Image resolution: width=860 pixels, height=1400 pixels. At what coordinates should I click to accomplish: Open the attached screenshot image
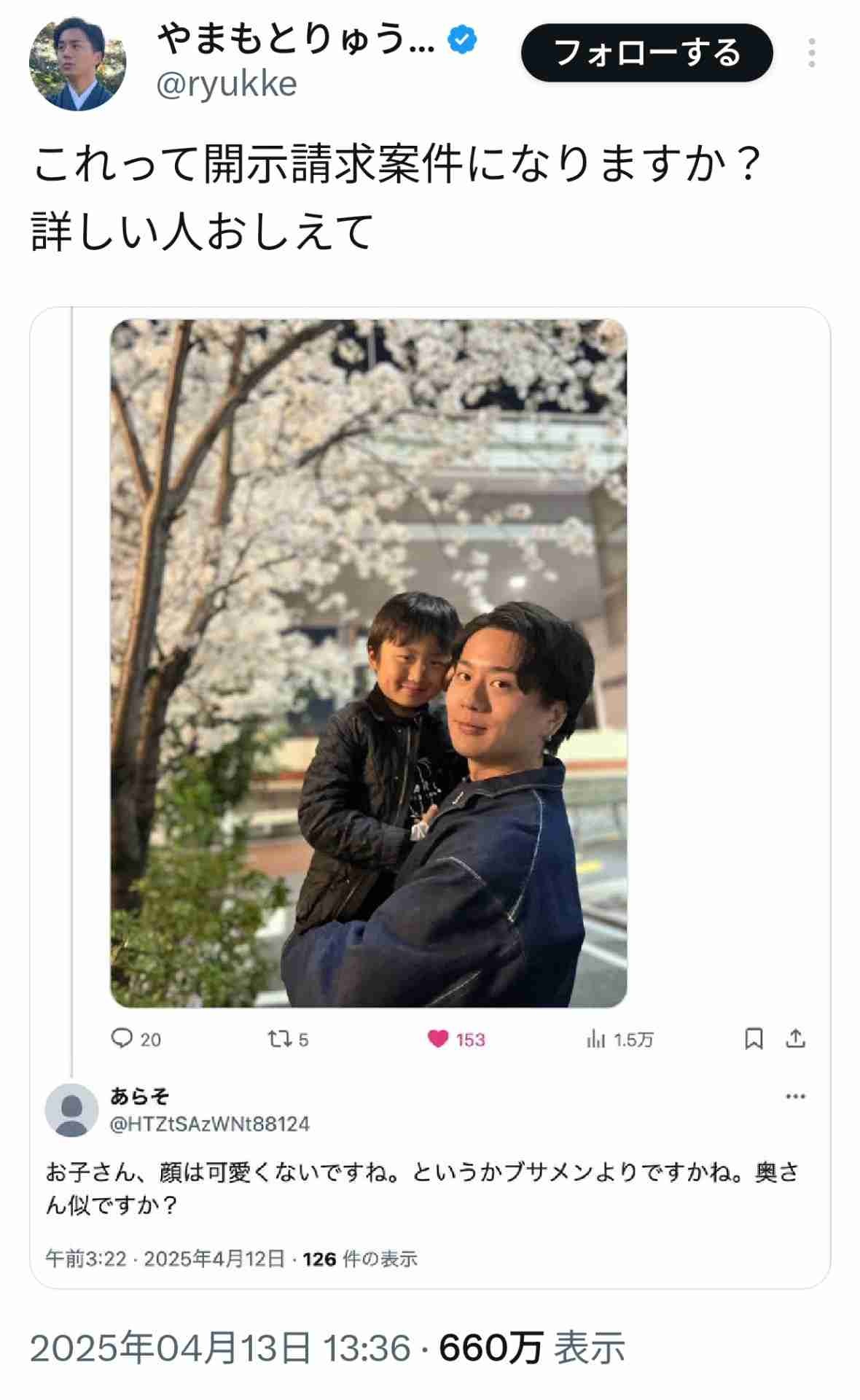pos(430,729)
